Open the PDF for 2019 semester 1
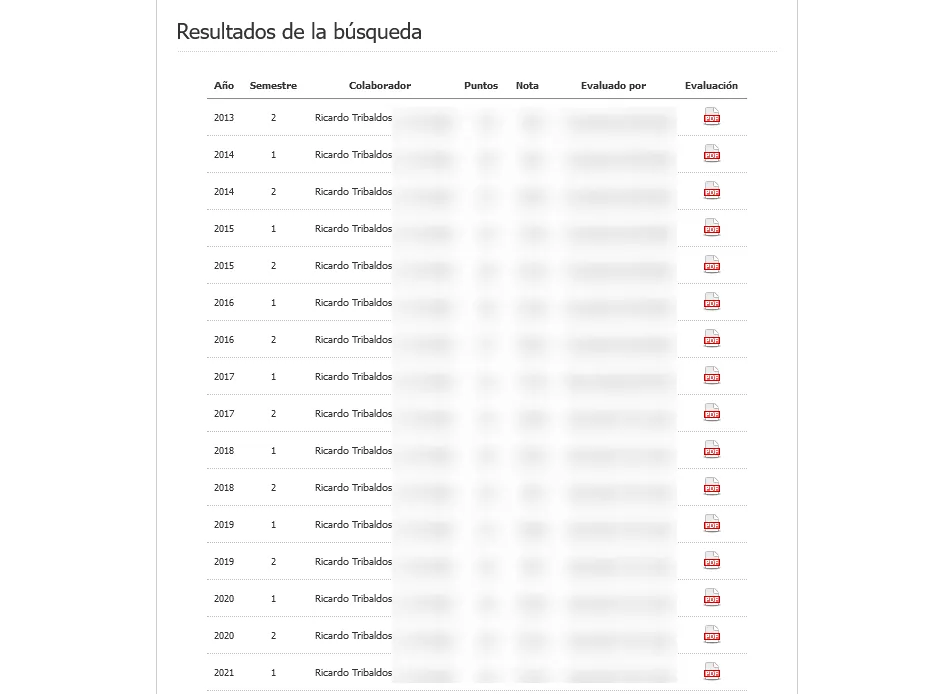950x694 pixels. coord(712,524)
